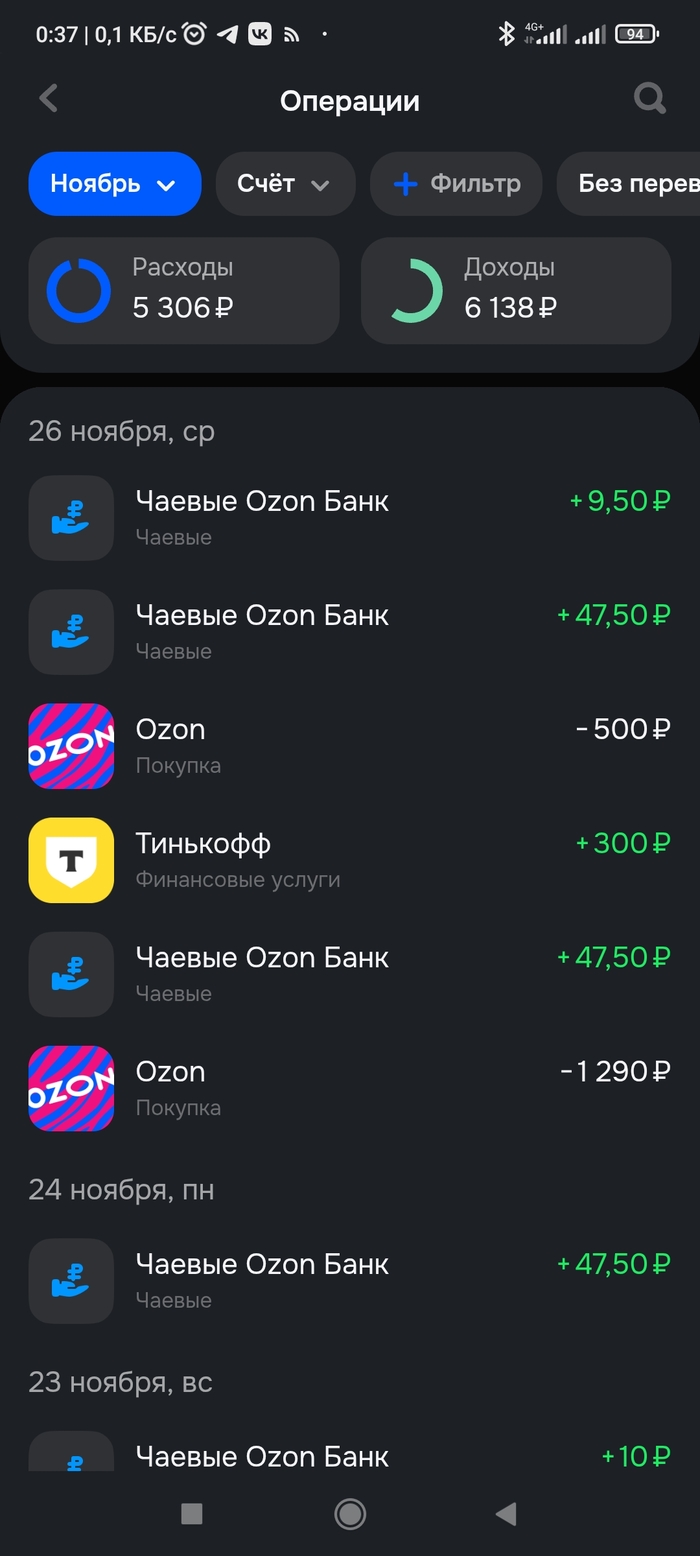Viewport: 700px width, 1556px height.
Task: View the Ozon purchase of 1 290 ₽
Action: click(350, 1087)
